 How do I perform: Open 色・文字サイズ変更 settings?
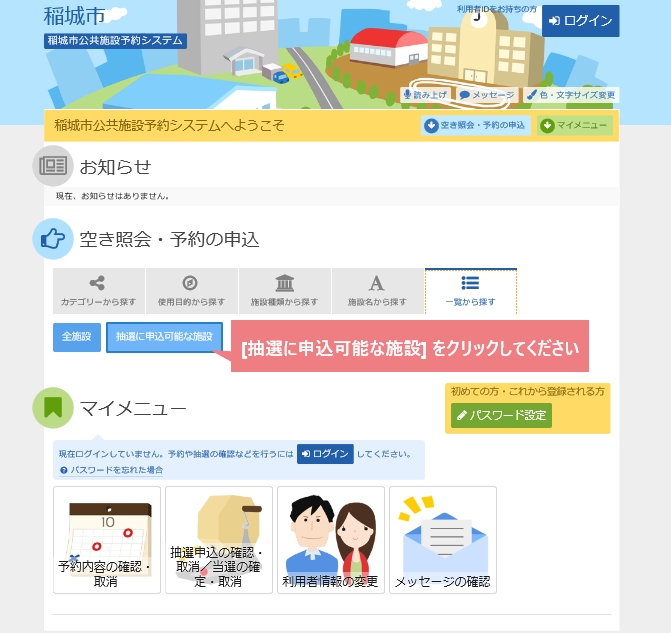pyautogui.click(x=571, y=95)
